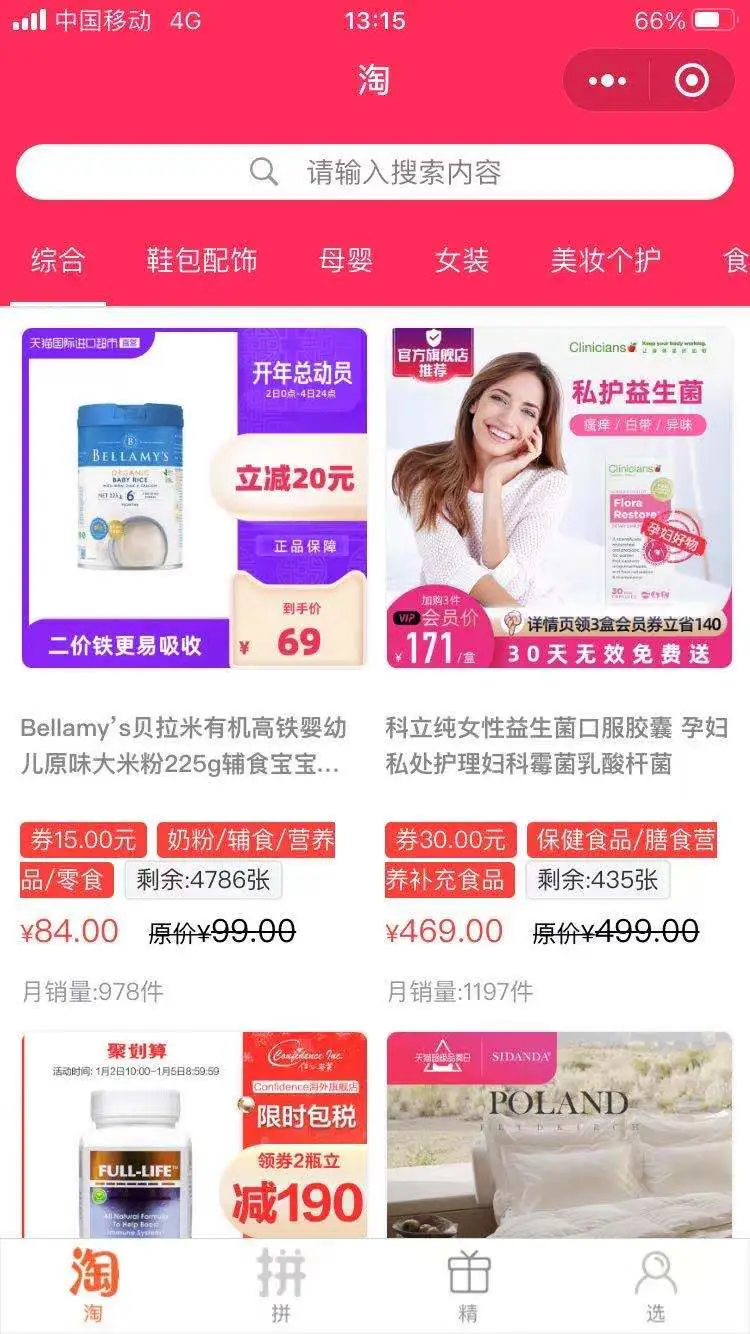750x1334 pixels.
Task: Tap the 券15.00元 coupon tag
Action: 84,839
